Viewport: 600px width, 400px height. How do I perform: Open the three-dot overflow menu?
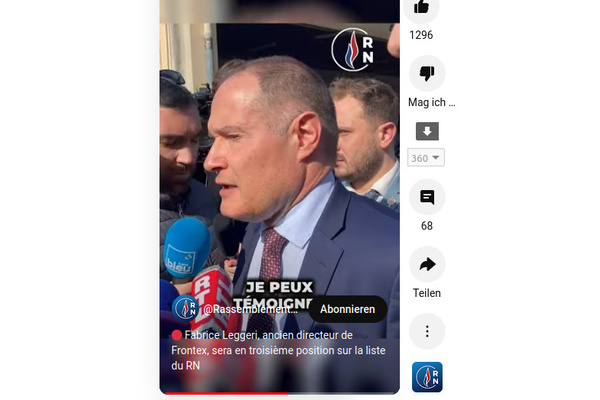click(427, 331)
